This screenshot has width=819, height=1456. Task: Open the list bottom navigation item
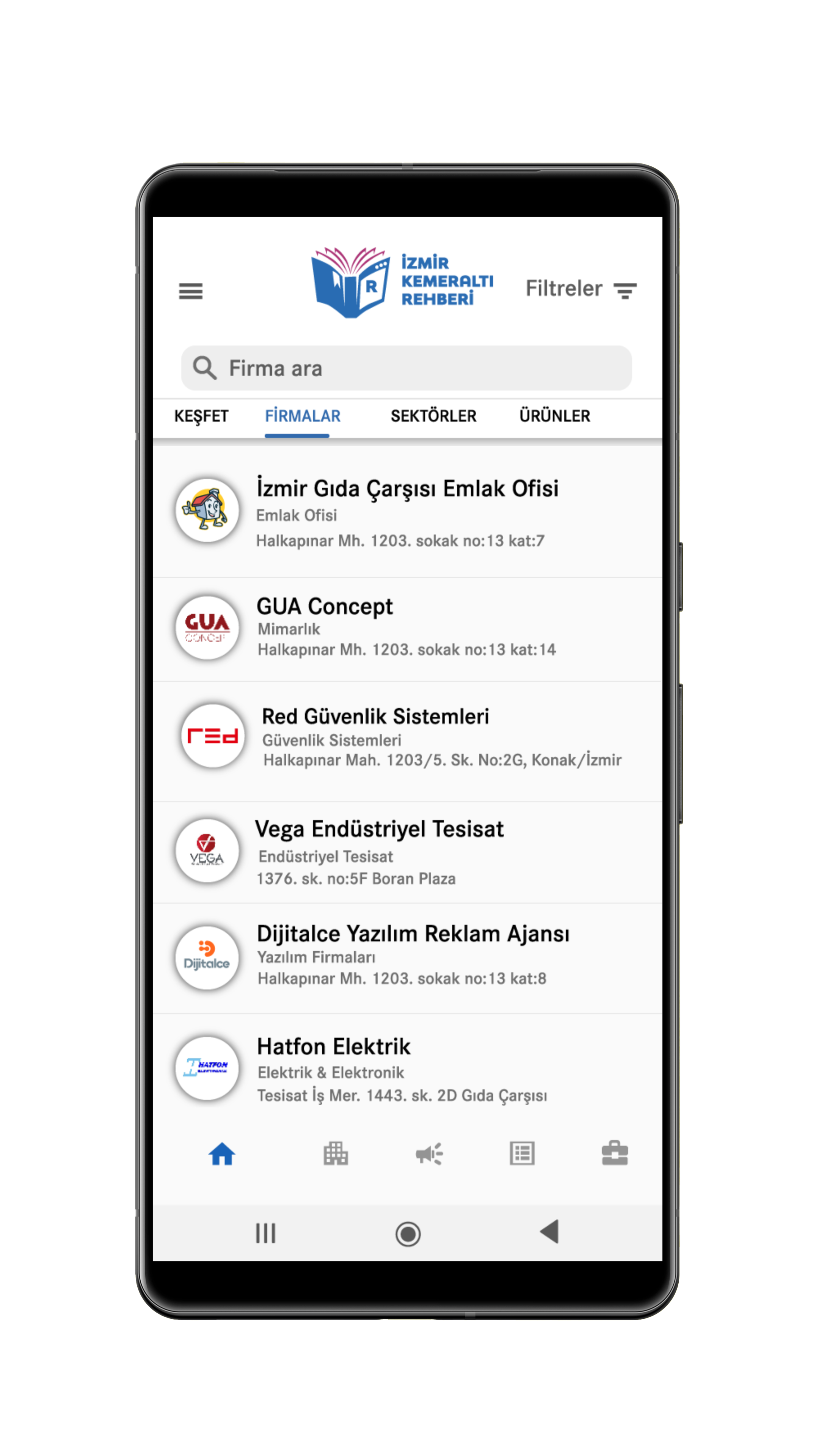click(x=522, y=1153)
